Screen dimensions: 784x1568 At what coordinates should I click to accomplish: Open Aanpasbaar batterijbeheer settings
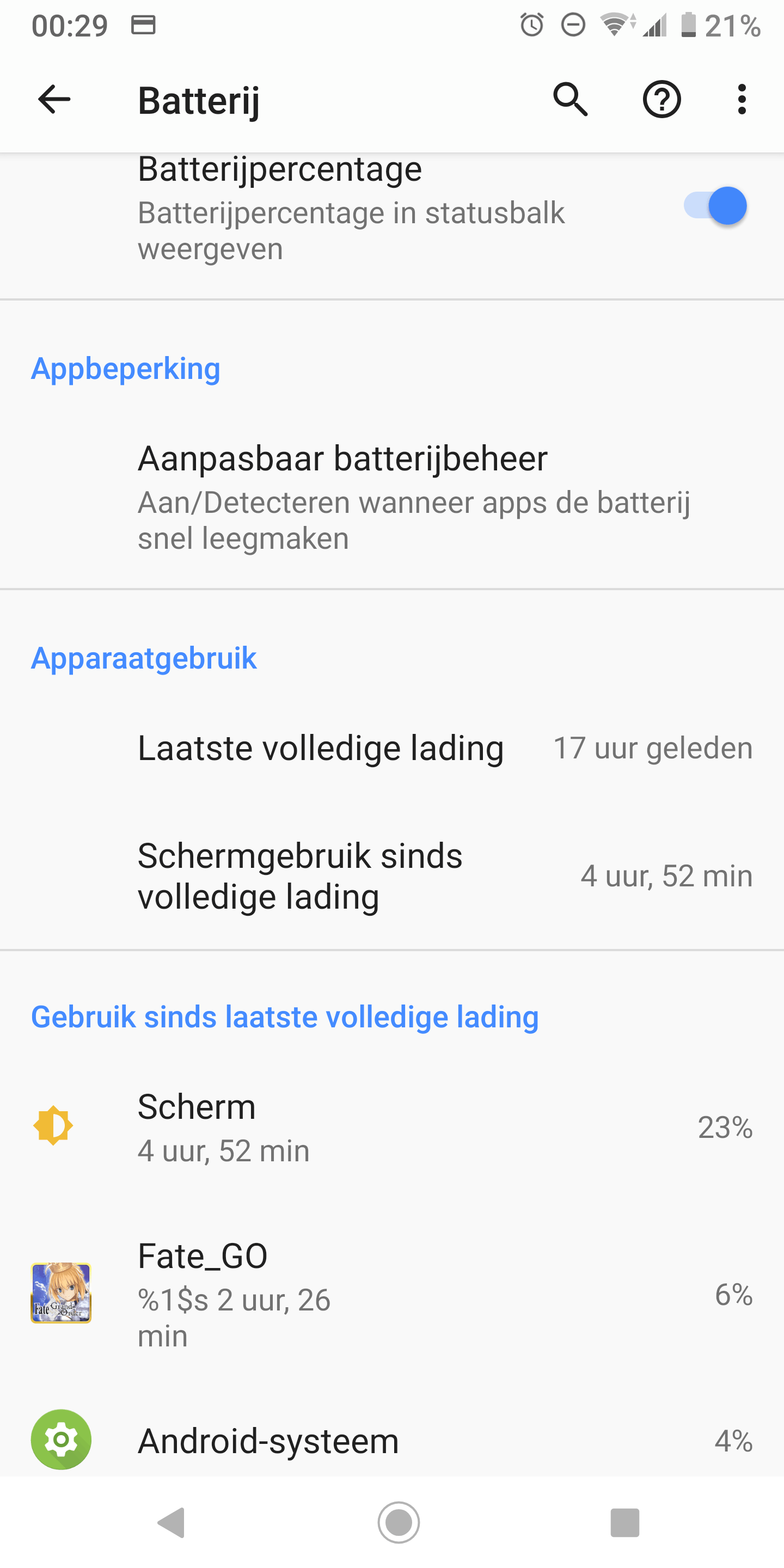tap(392, 497)
